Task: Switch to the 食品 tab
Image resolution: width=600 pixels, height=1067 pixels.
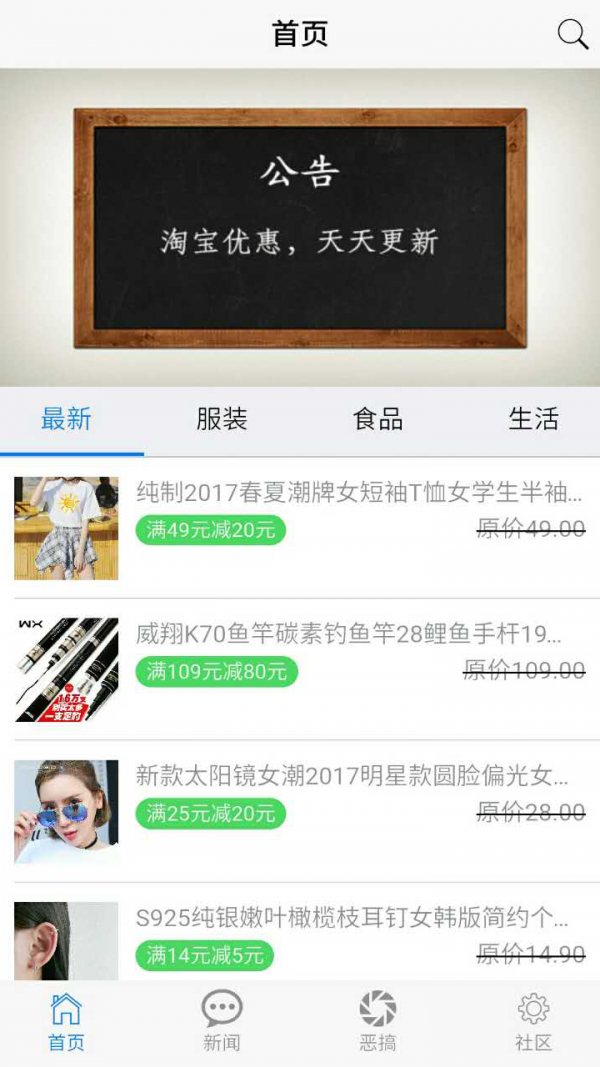Action: pos(377,419)
